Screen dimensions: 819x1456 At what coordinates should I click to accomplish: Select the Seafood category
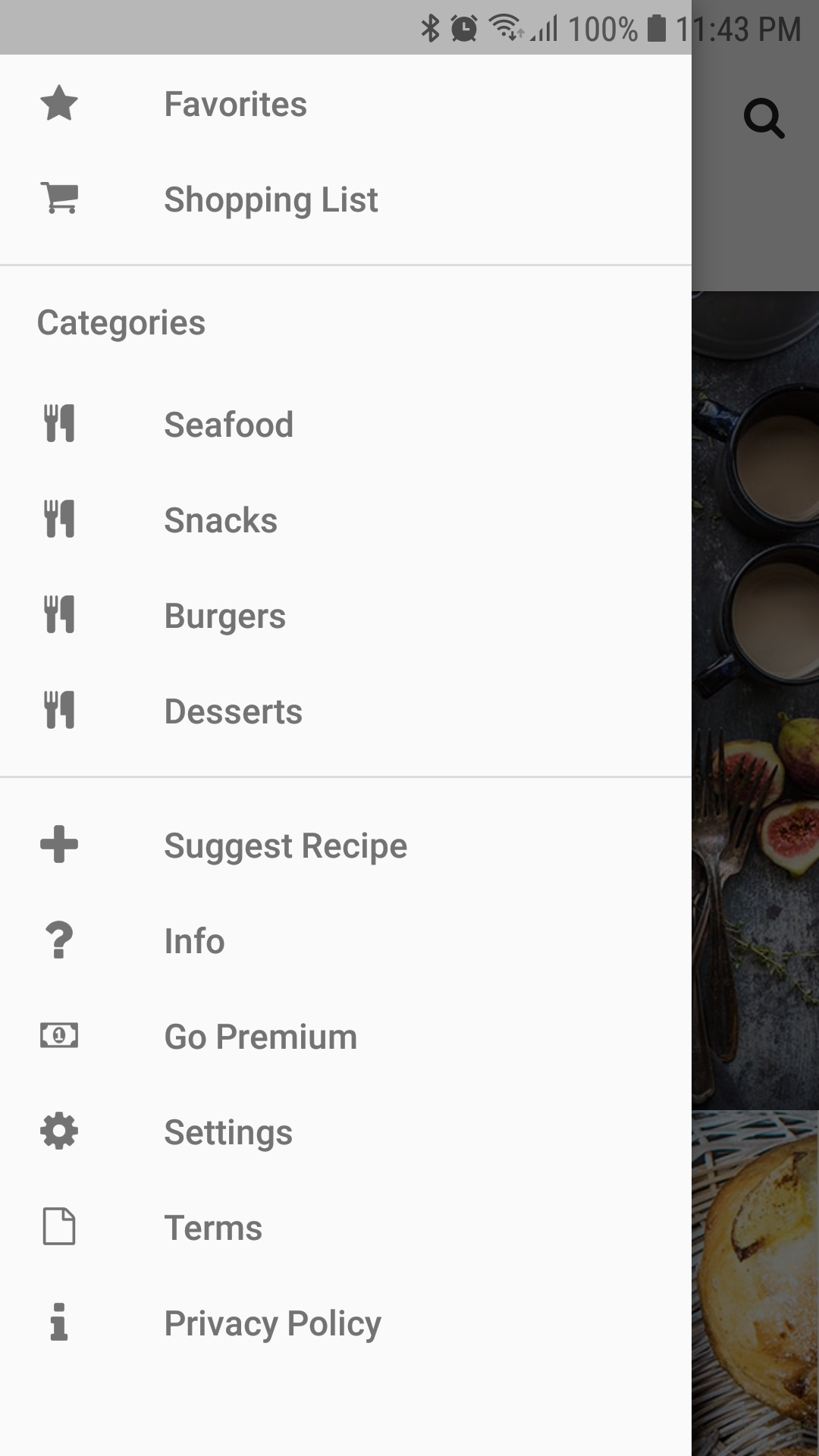(x=228, y=425)
